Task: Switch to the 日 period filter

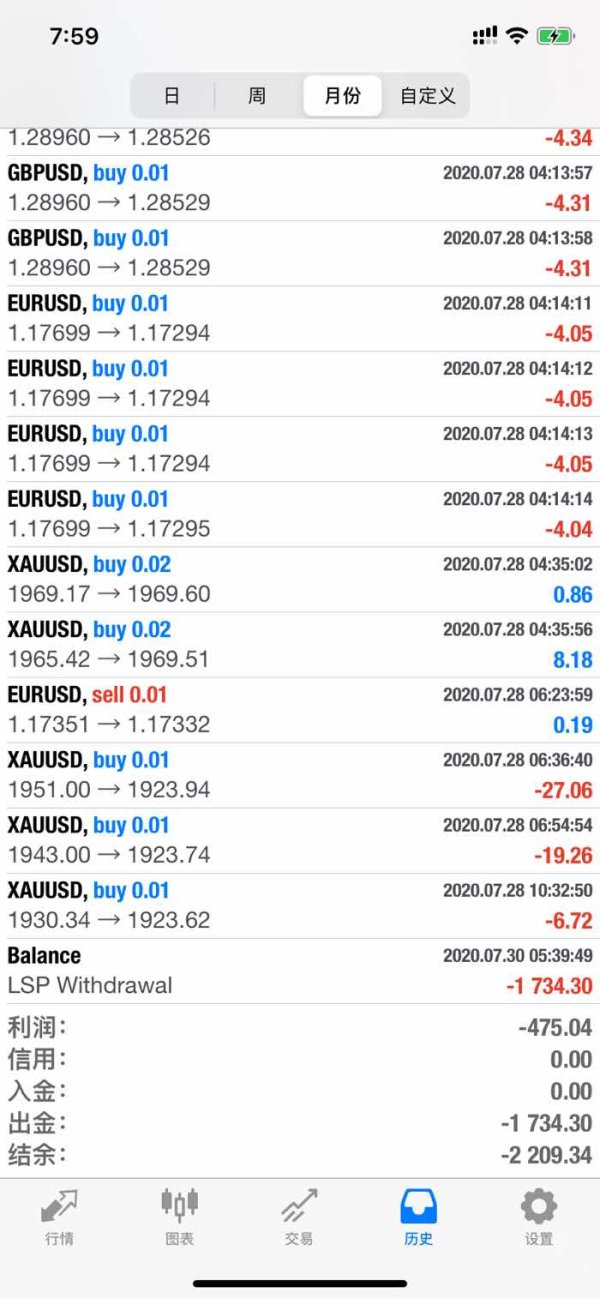Action: click(x=172, y=97)
